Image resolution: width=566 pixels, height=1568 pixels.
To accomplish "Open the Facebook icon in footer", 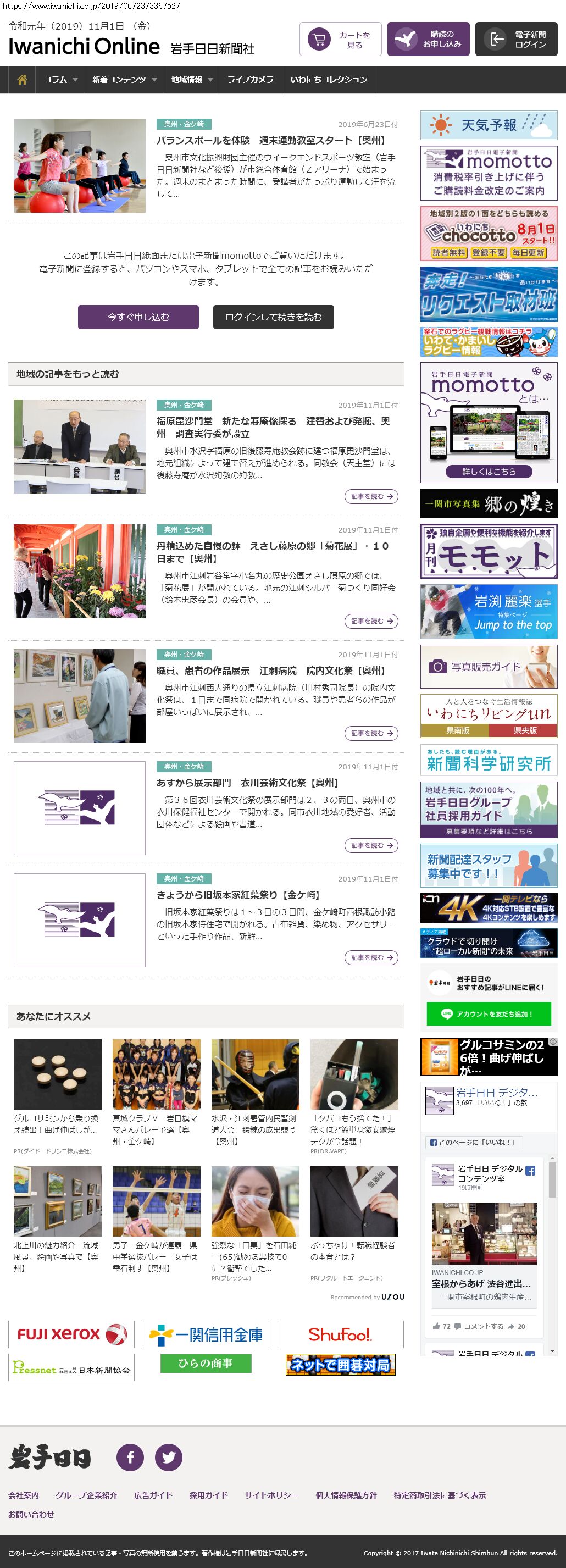I will (130, 1456).
